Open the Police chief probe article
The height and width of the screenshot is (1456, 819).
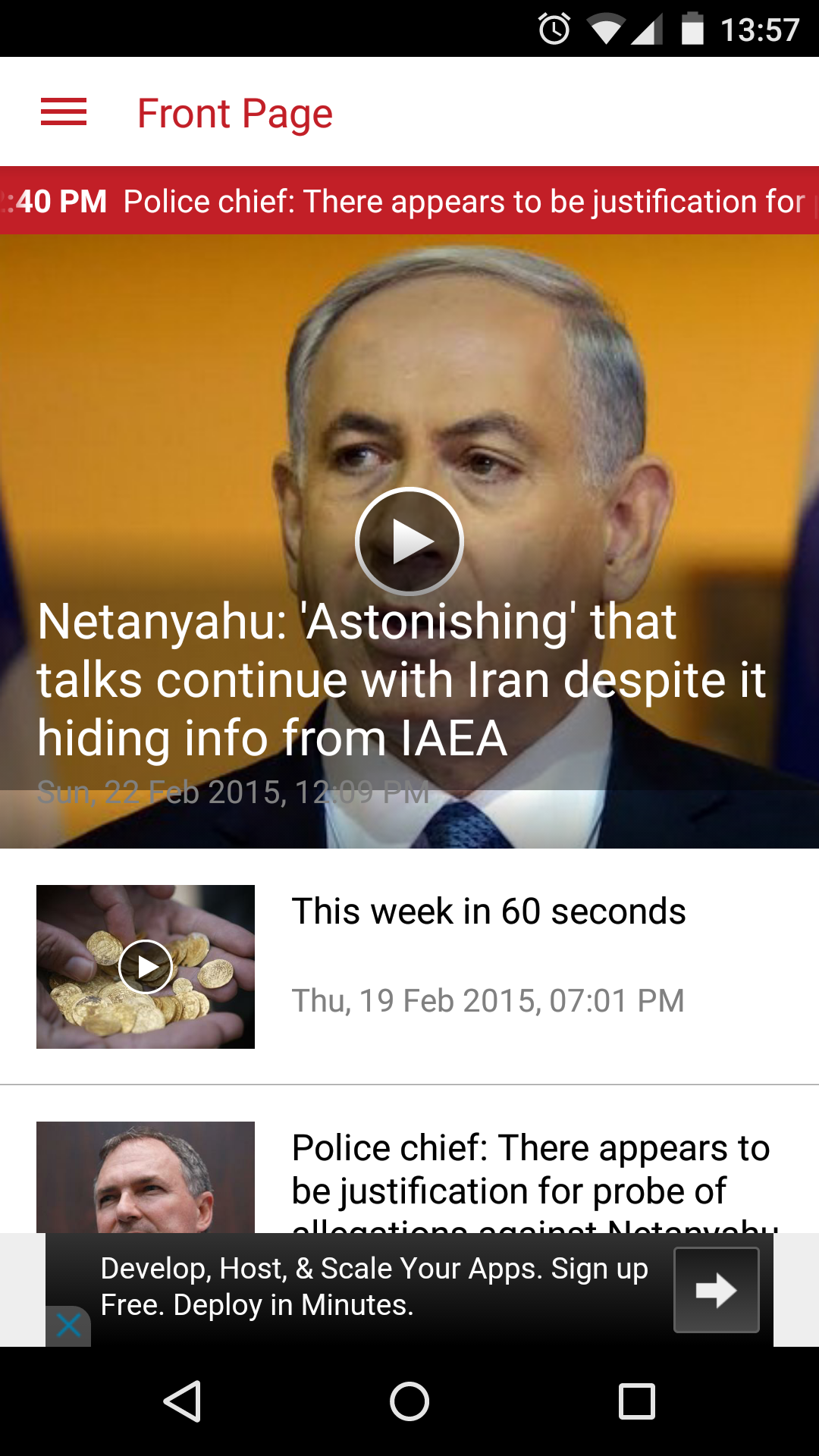coord(531,1168)
